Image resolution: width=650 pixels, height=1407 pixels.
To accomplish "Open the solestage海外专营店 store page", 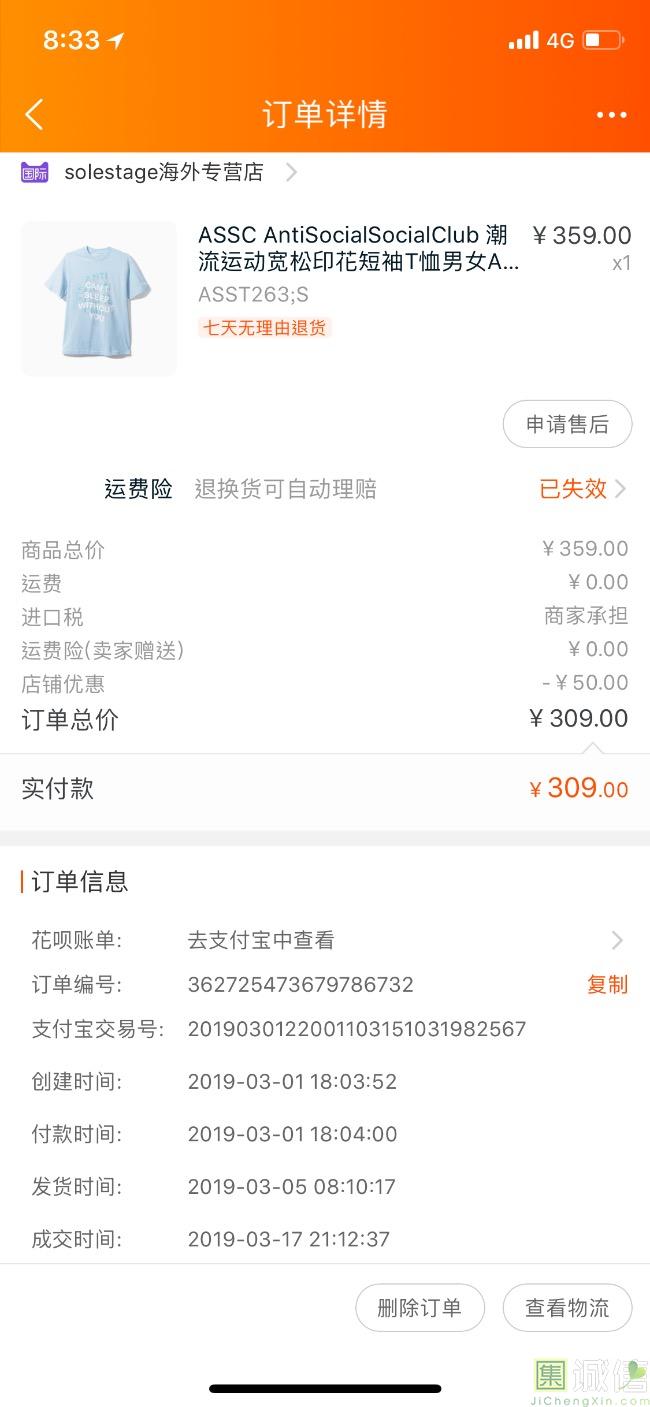I will tap(164, 172).
